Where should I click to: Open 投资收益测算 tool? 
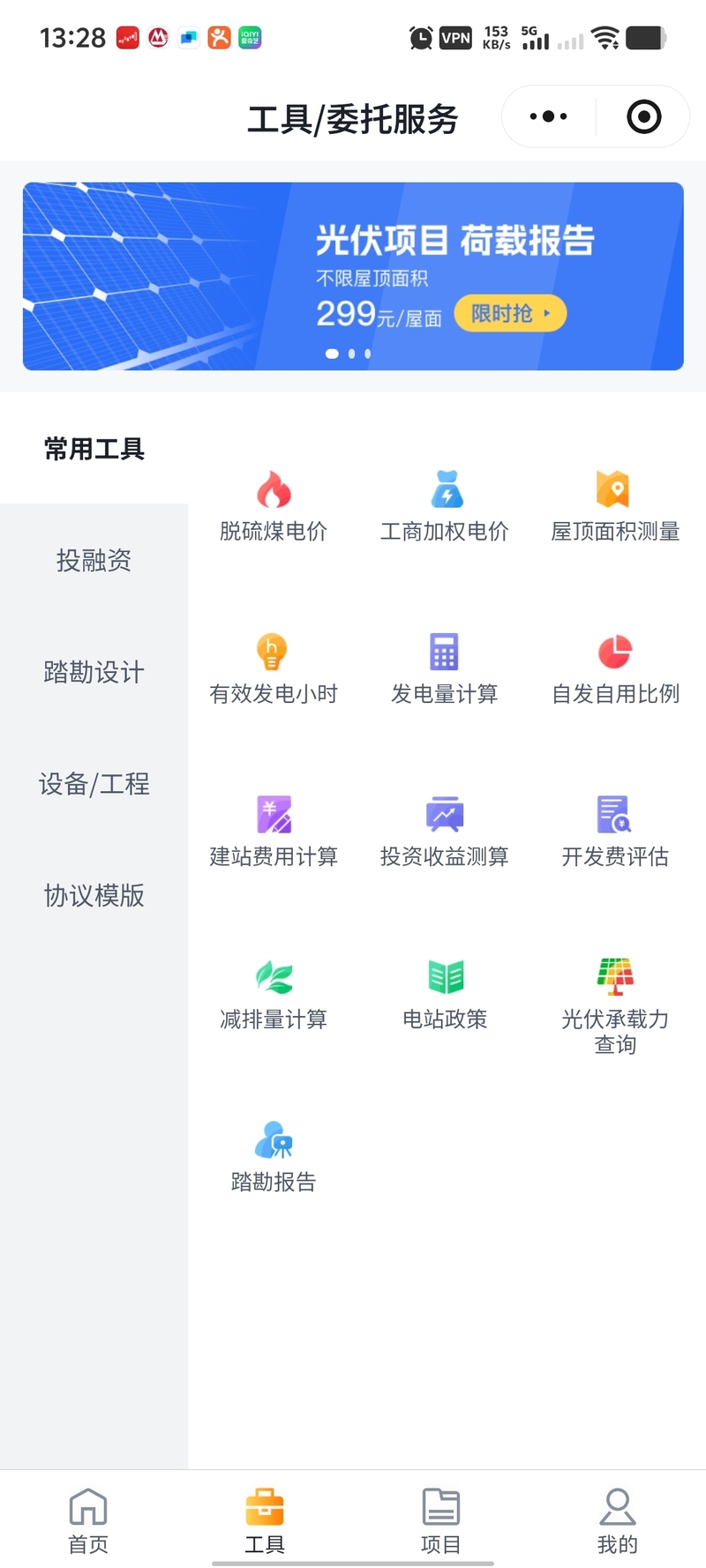(445, 832)
